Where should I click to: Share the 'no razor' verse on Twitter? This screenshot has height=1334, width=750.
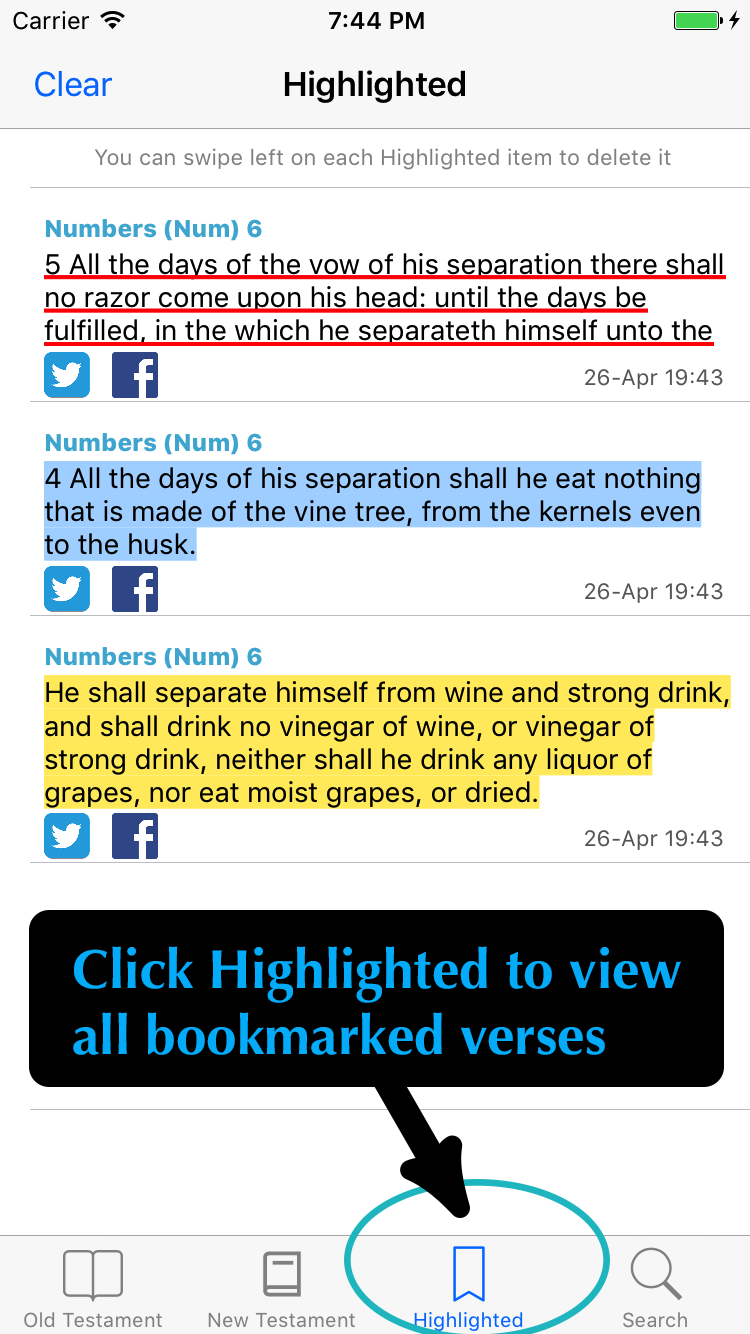67,375
